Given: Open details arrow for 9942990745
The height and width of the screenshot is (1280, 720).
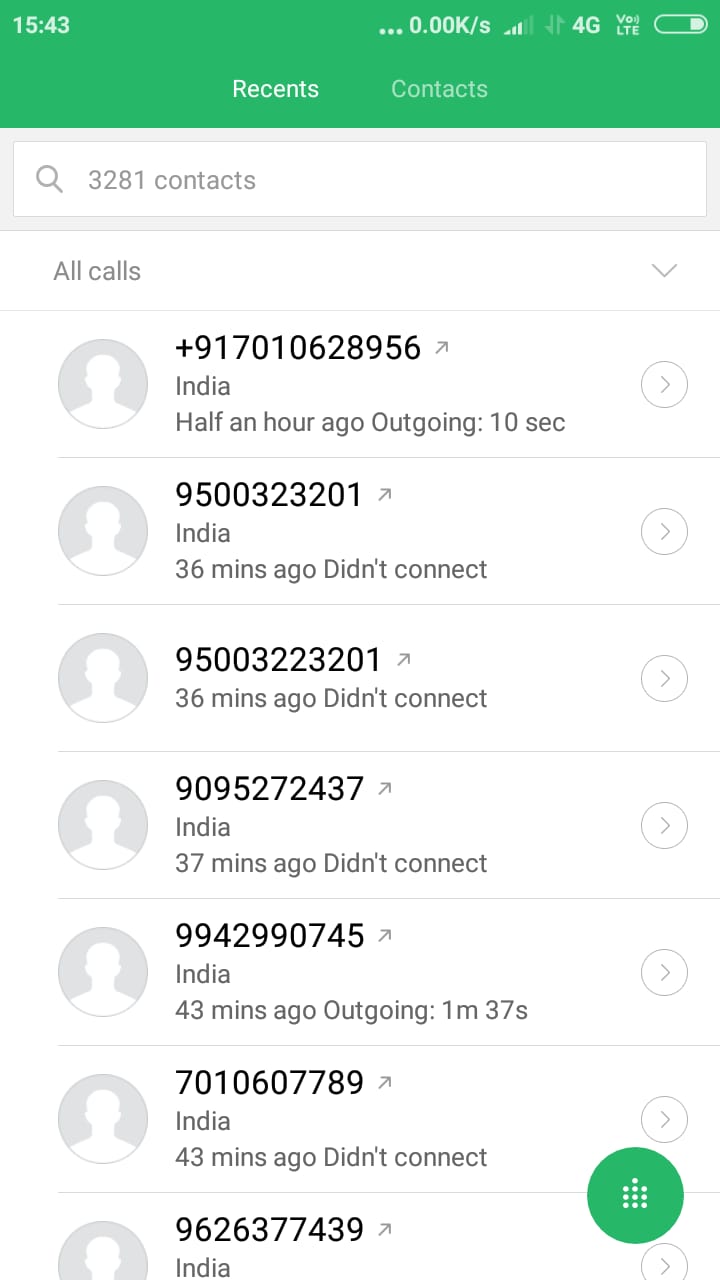Looking at the screenshot, I should point(664,972).
